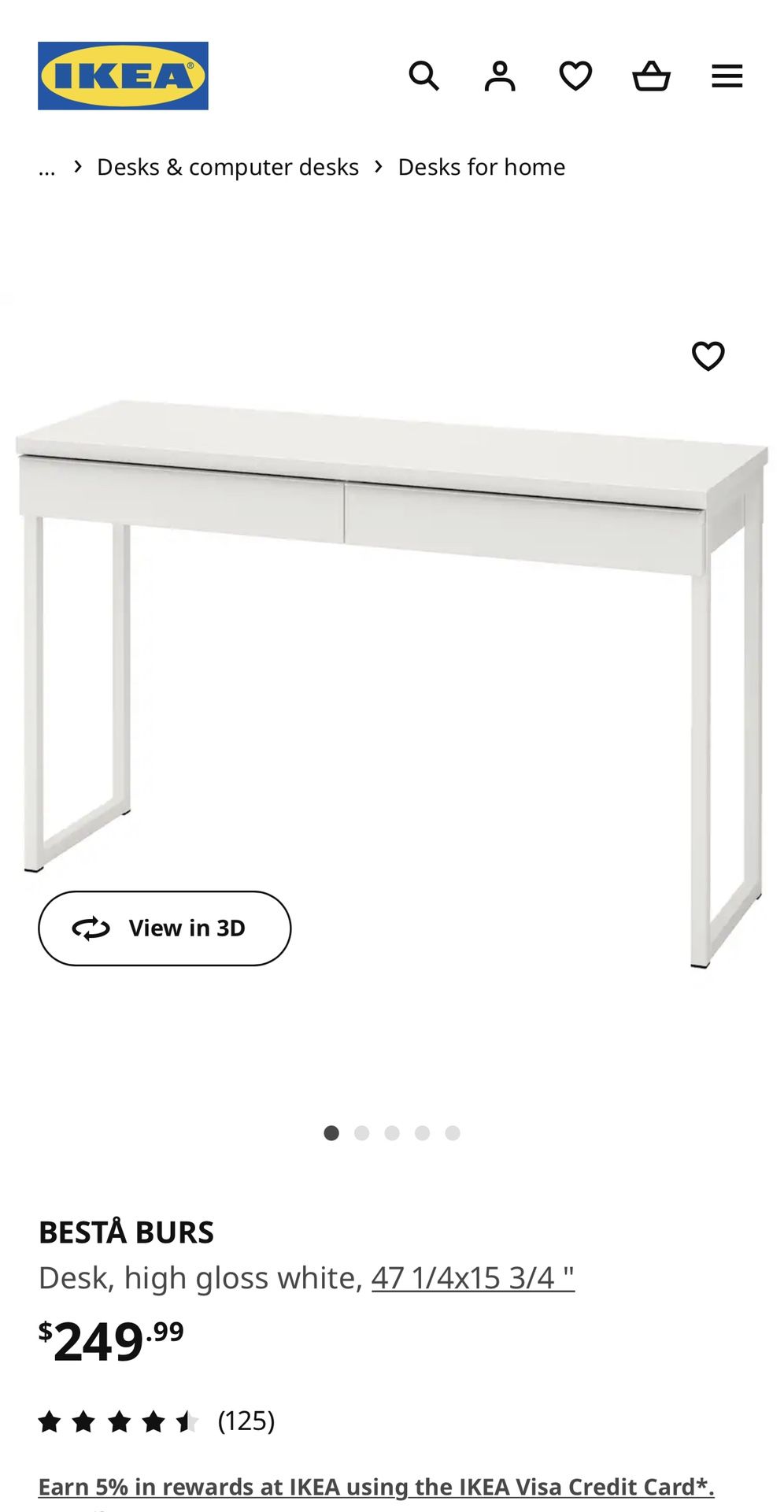
Task: Select the third carousel dot
Action: pos(392,1133)
